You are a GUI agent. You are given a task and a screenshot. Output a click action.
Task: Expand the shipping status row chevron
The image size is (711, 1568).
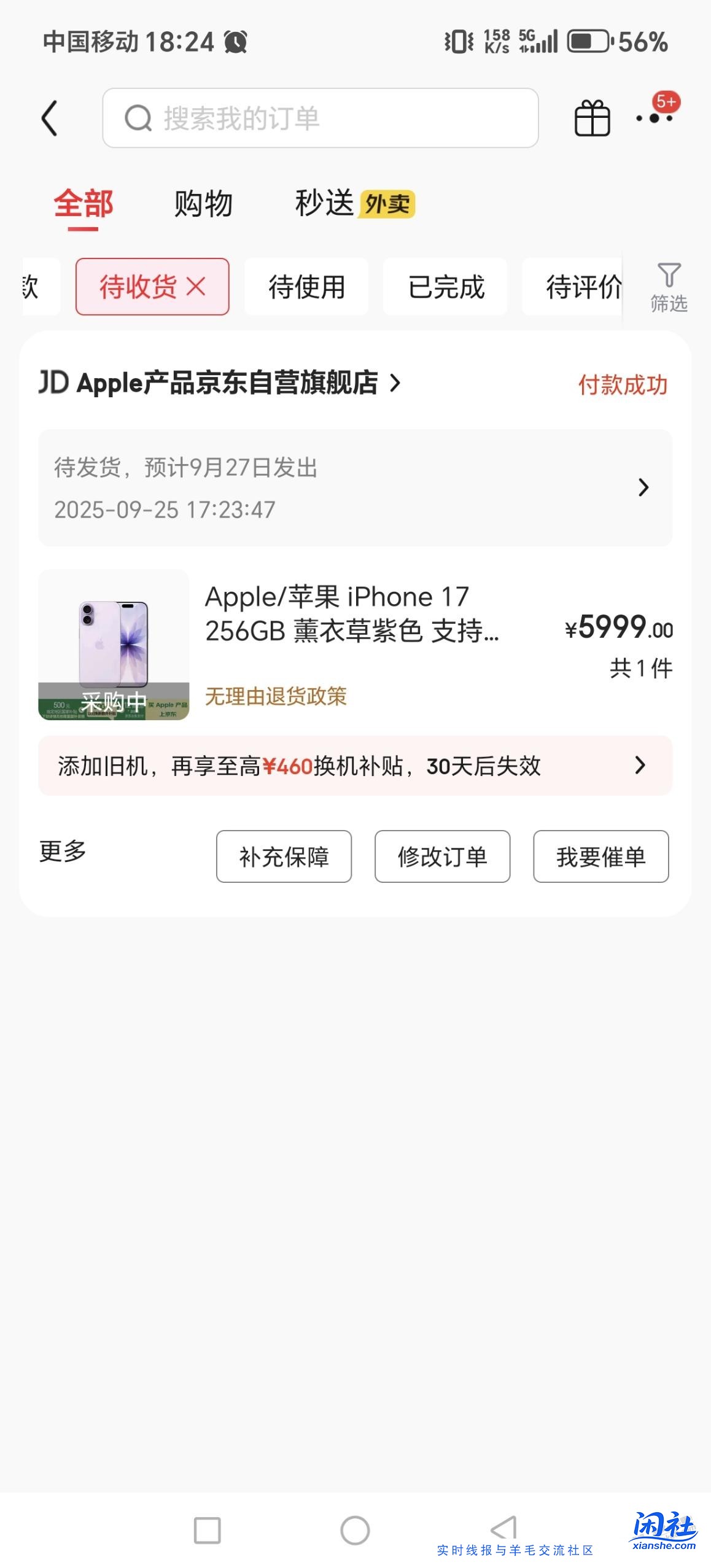coord(643,487)
